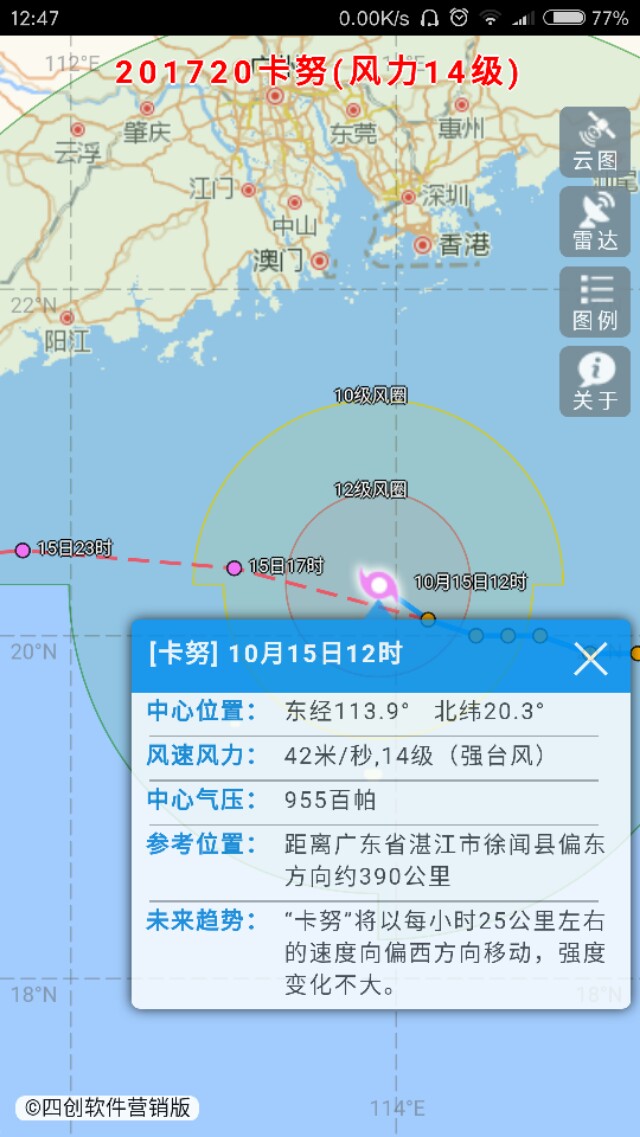Screen dimensions: 640x1137
Task: Open the 关于 about page
Action: [595, 382]
